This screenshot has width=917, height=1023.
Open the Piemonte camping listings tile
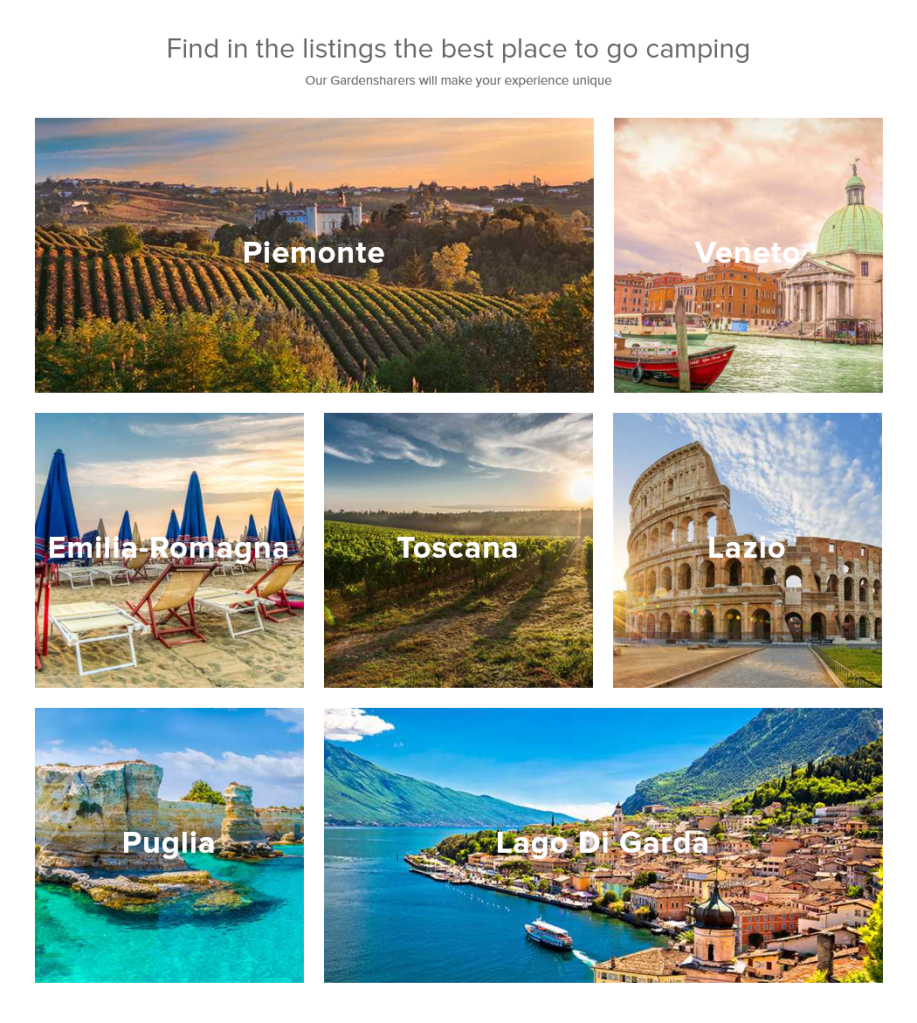[x=314, y=254]
